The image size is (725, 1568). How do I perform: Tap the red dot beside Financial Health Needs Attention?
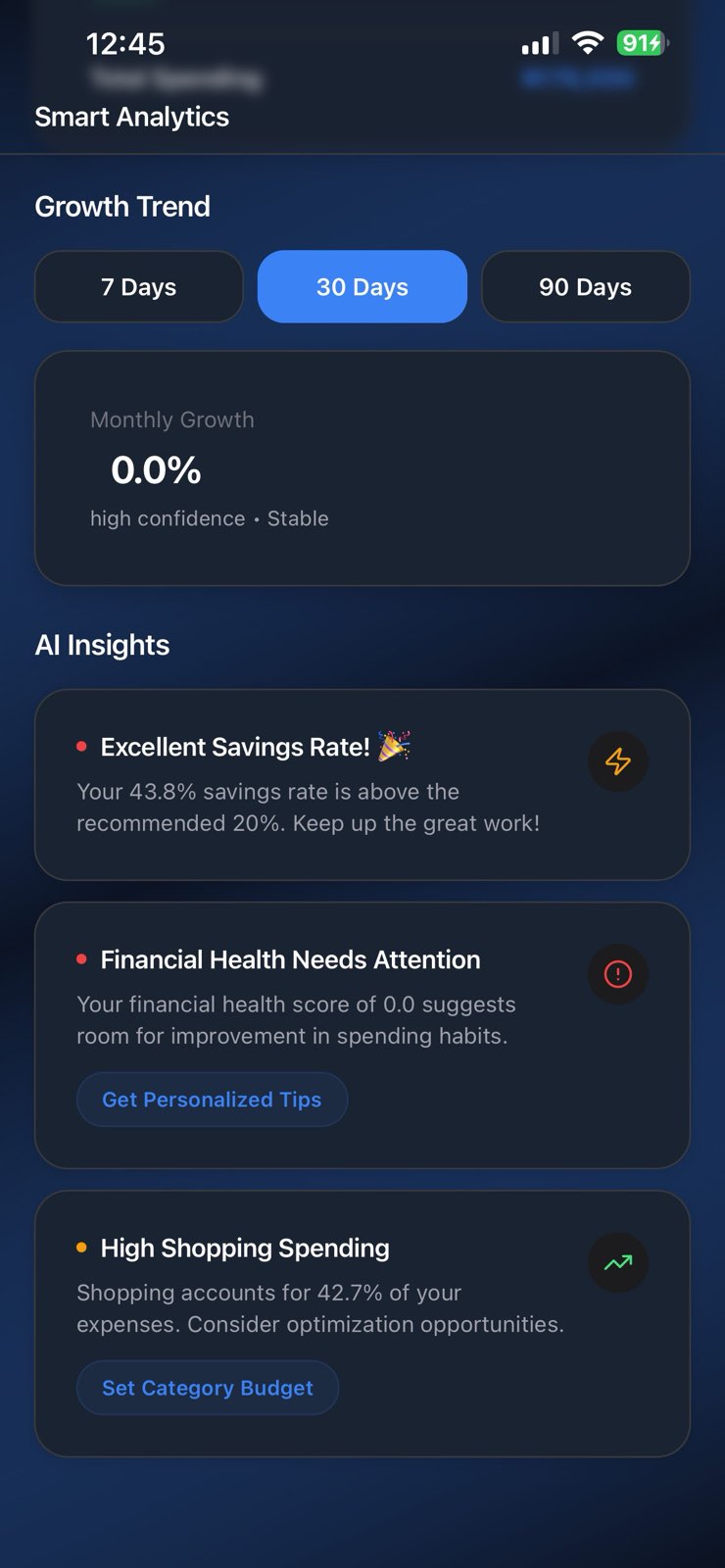(x=81, y=960)
